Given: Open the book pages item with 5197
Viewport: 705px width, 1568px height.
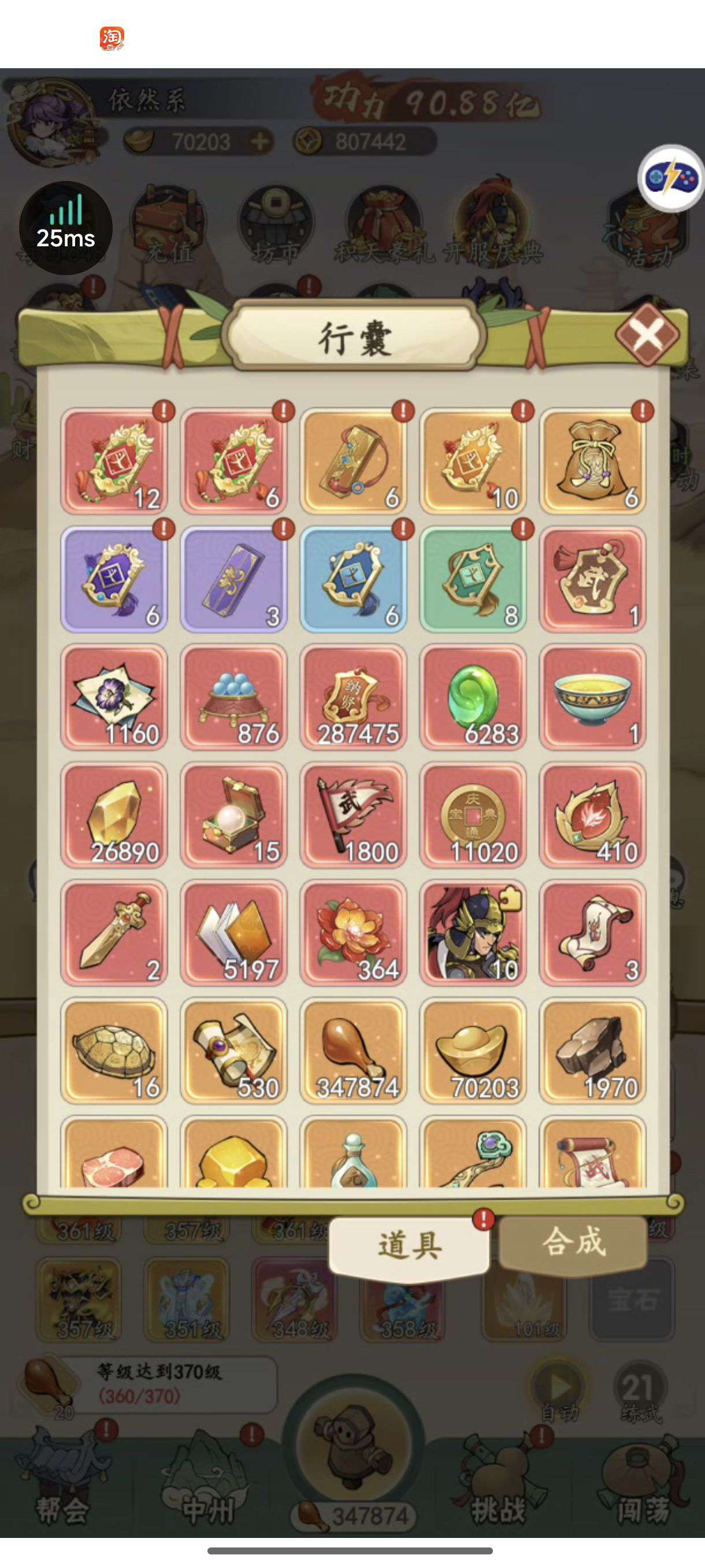Looking at the screenshot, I should [x=233, y=932].
